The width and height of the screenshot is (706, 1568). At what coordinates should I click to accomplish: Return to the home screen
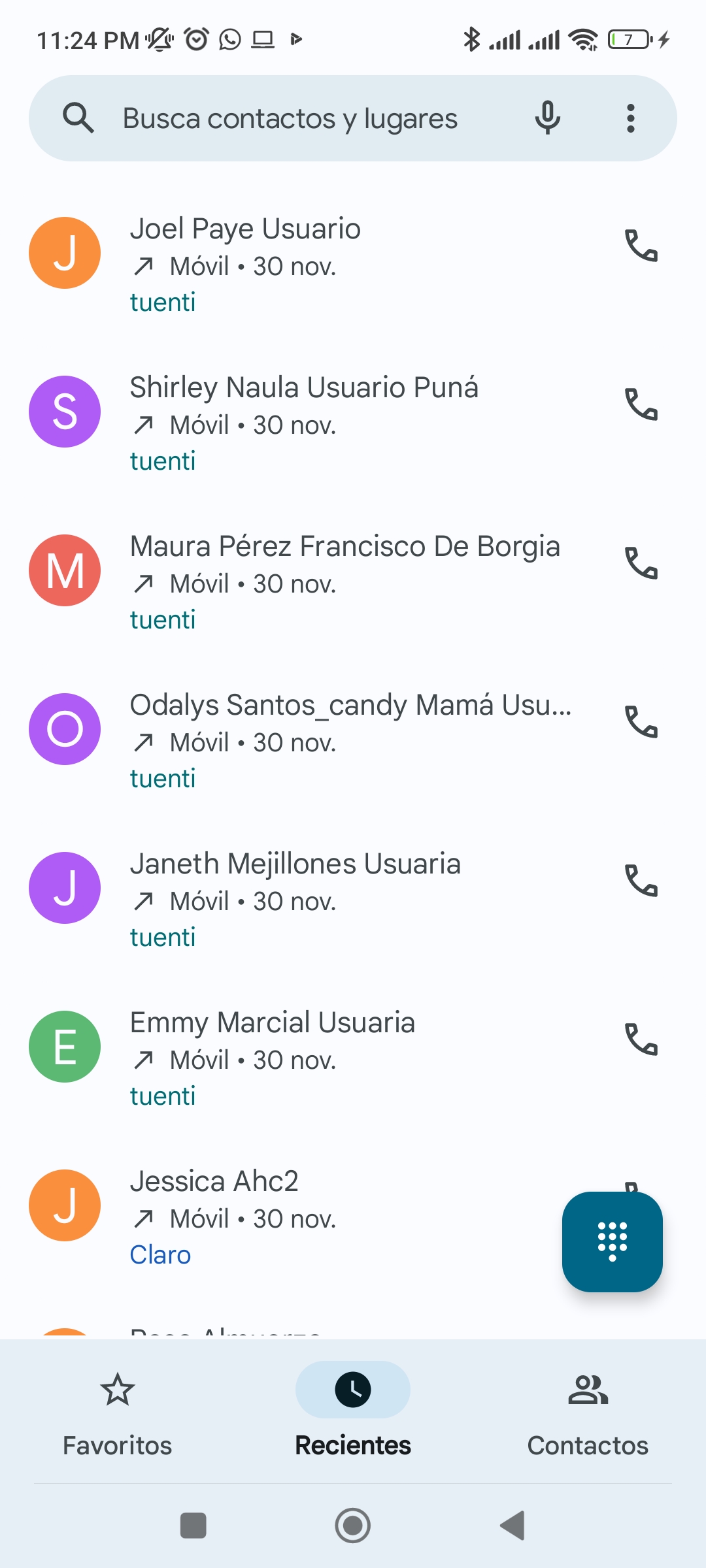point(353,1526)
